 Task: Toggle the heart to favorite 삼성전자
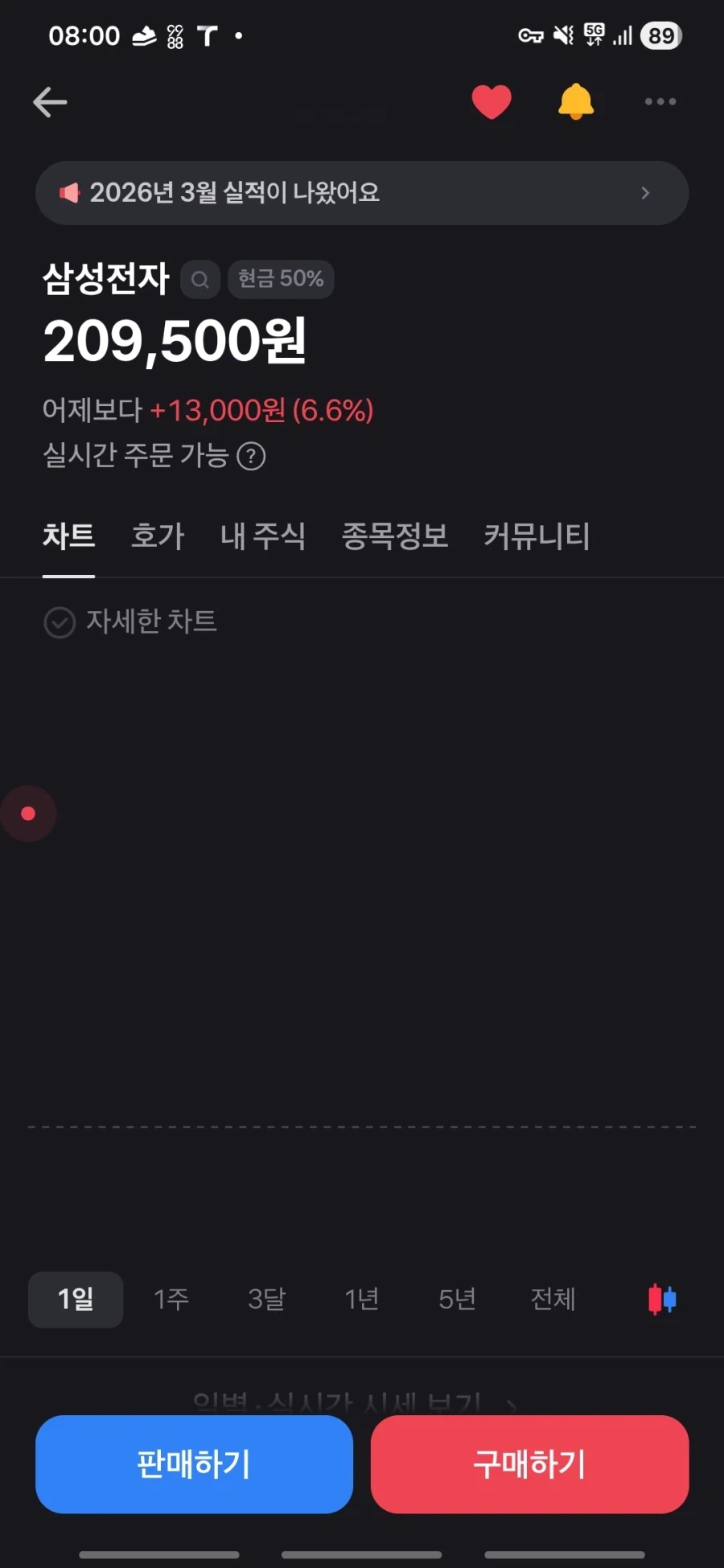point(492,101)
